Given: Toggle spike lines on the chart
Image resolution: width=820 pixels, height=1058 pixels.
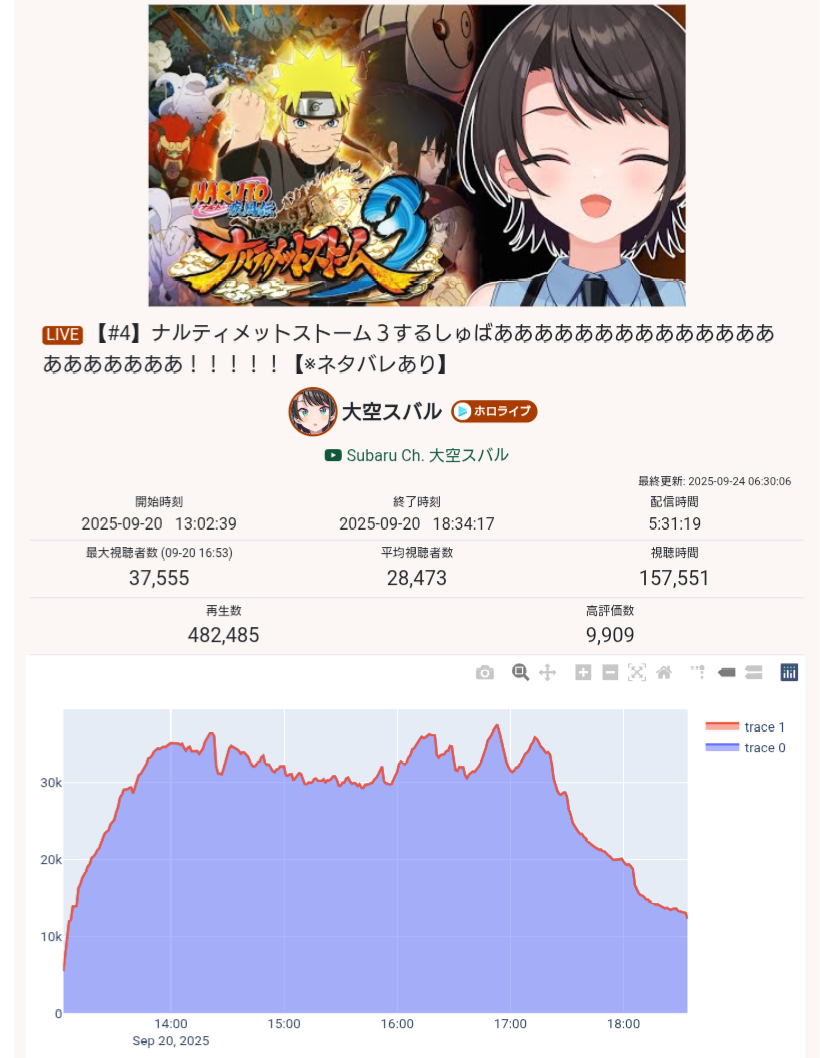Looking at the screenshot, I should pos(699,673).
